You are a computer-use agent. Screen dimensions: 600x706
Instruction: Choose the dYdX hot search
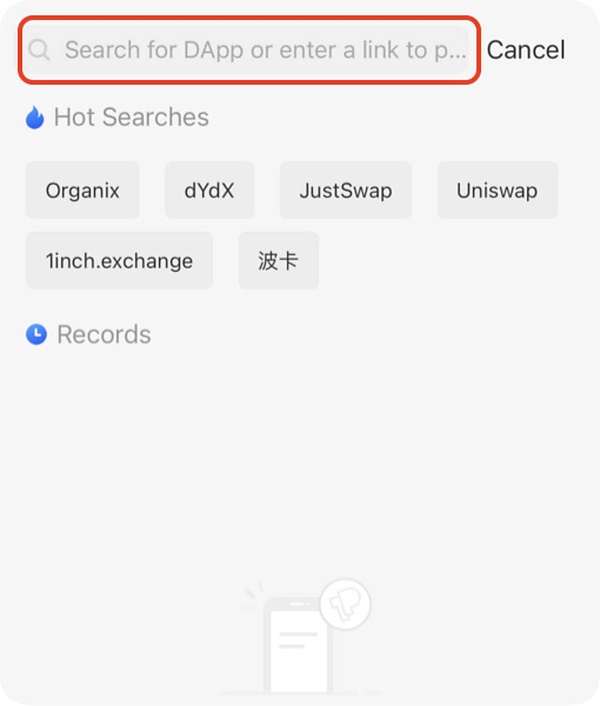[x=209, y=190]
